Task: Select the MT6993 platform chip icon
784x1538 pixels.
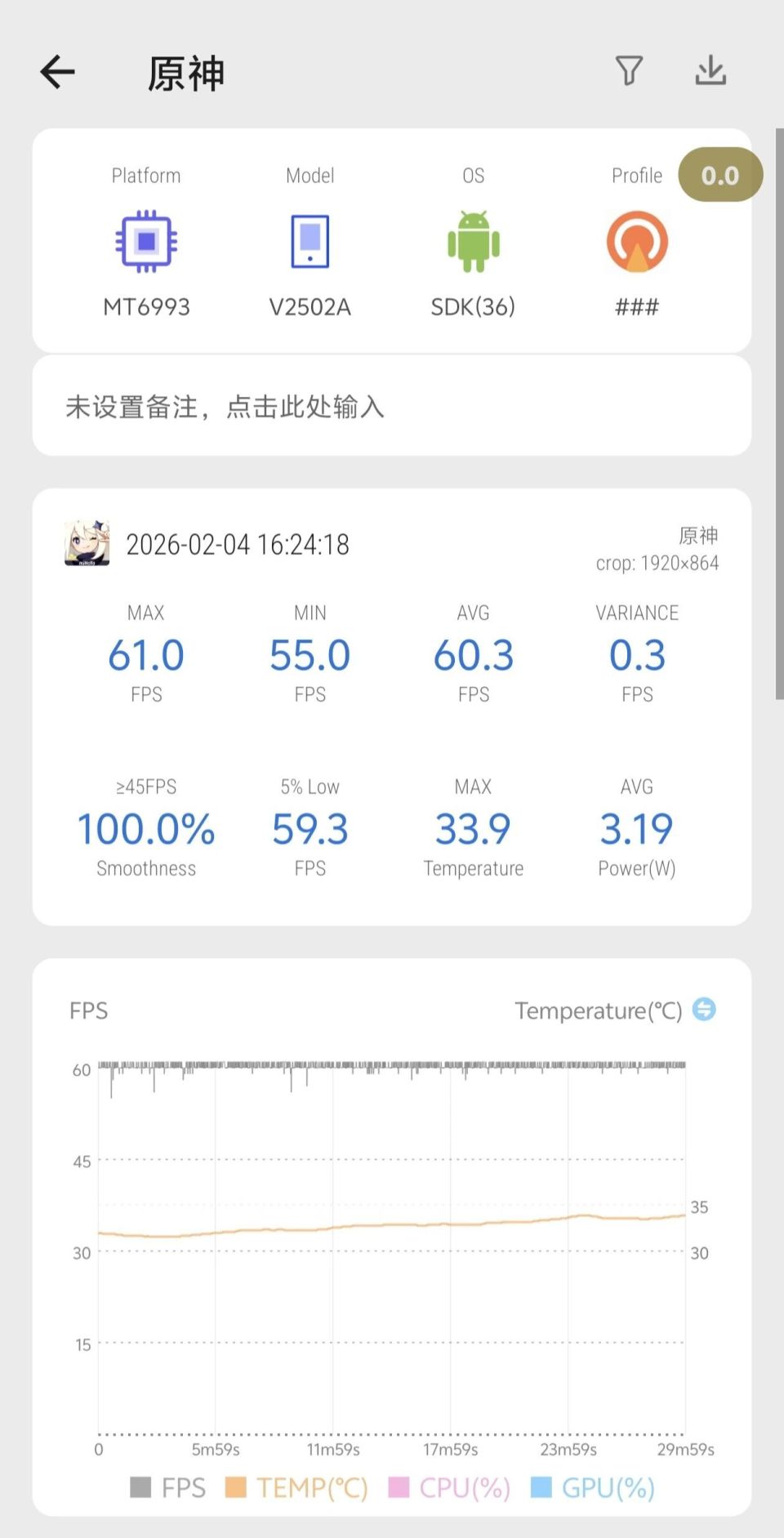Action: pyautogui.click(x=146, y=240)
